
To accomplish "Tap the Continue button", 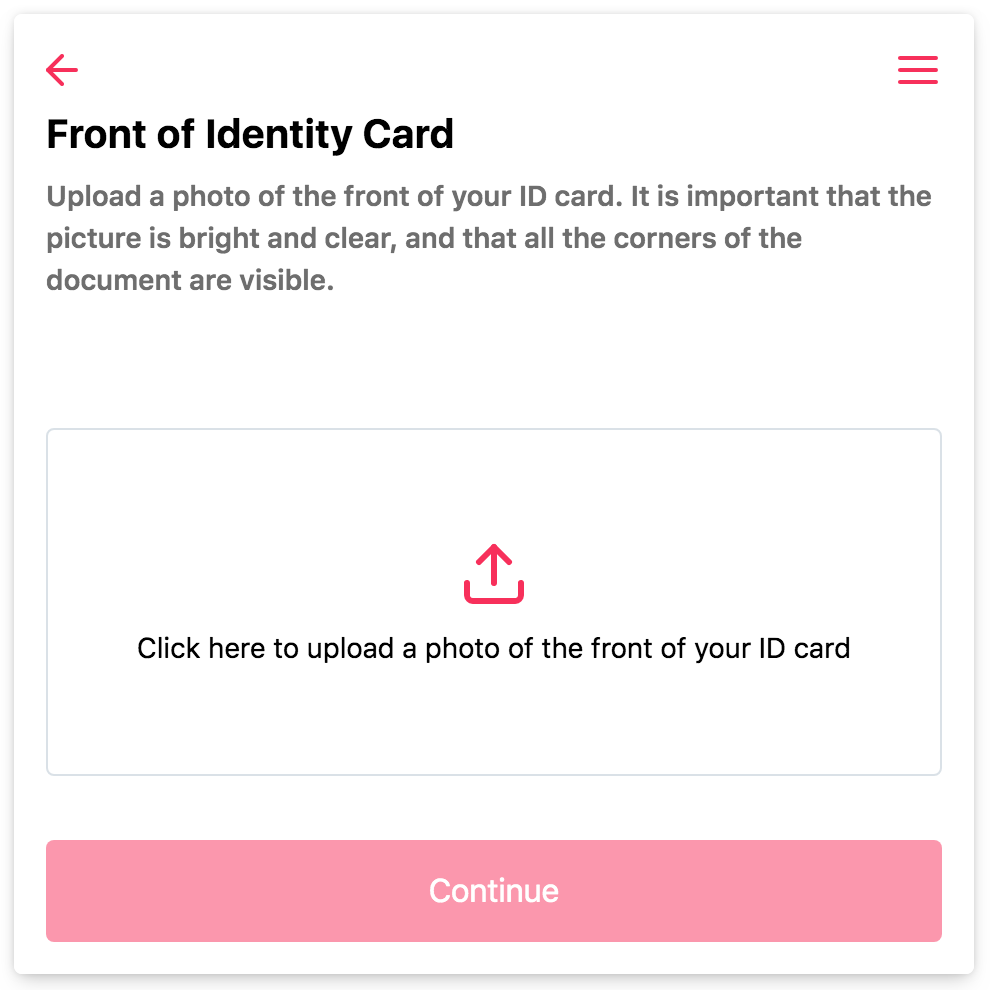I will [x=494, y=891].
